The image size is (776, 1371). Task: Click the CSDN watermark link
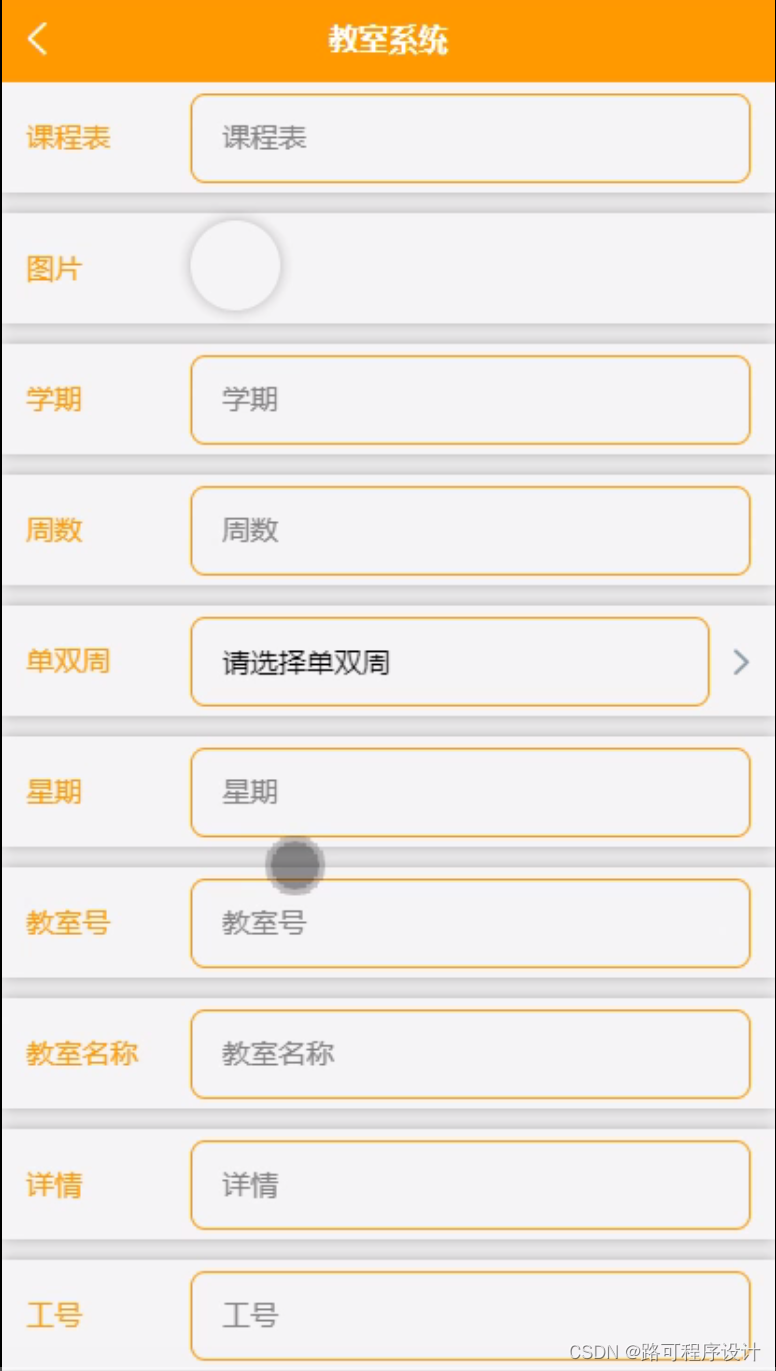[x=597, y=1352]
